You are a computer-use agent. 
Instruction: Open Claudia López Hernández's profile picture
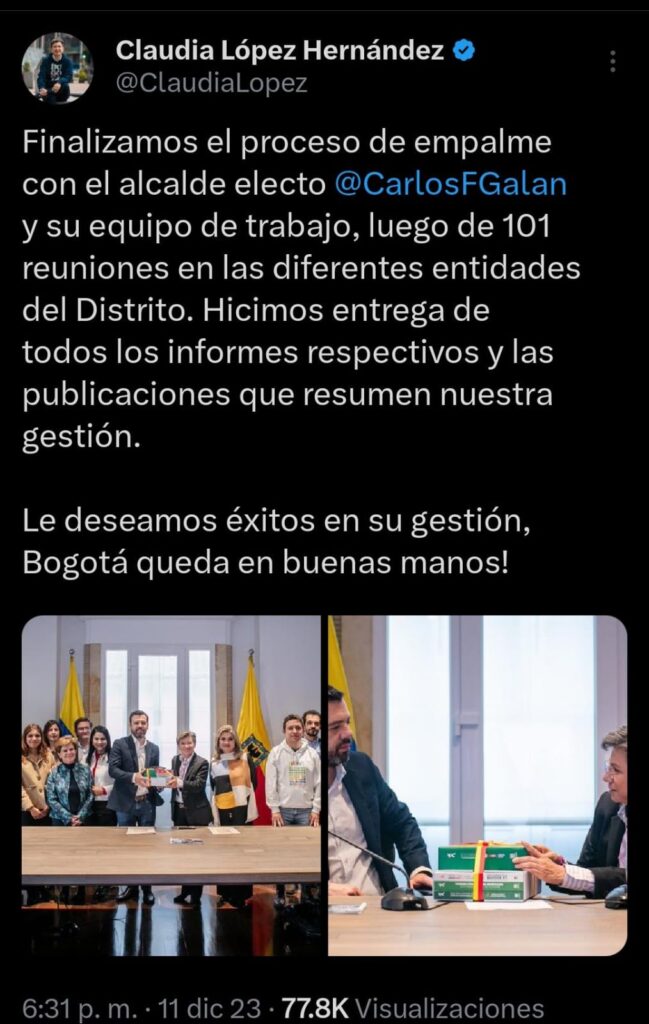[x=58, y=68]
